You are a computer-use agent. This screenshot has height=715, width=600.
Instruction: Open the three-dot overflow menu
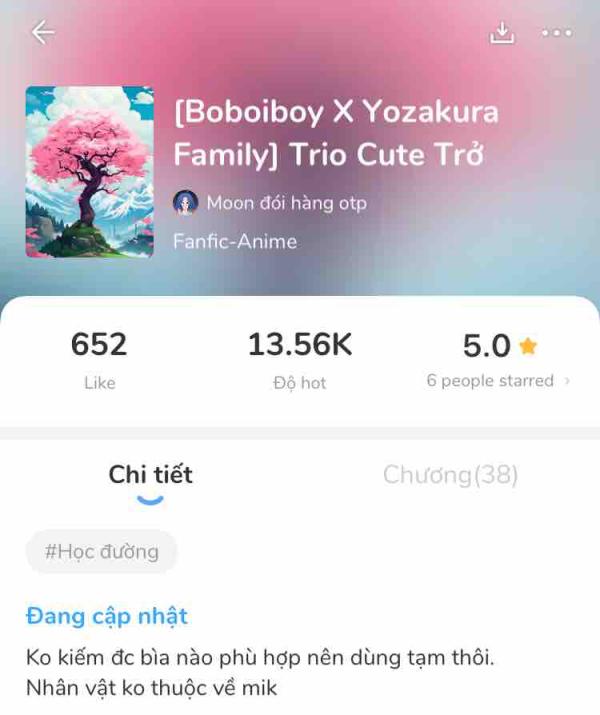(556, 33)
